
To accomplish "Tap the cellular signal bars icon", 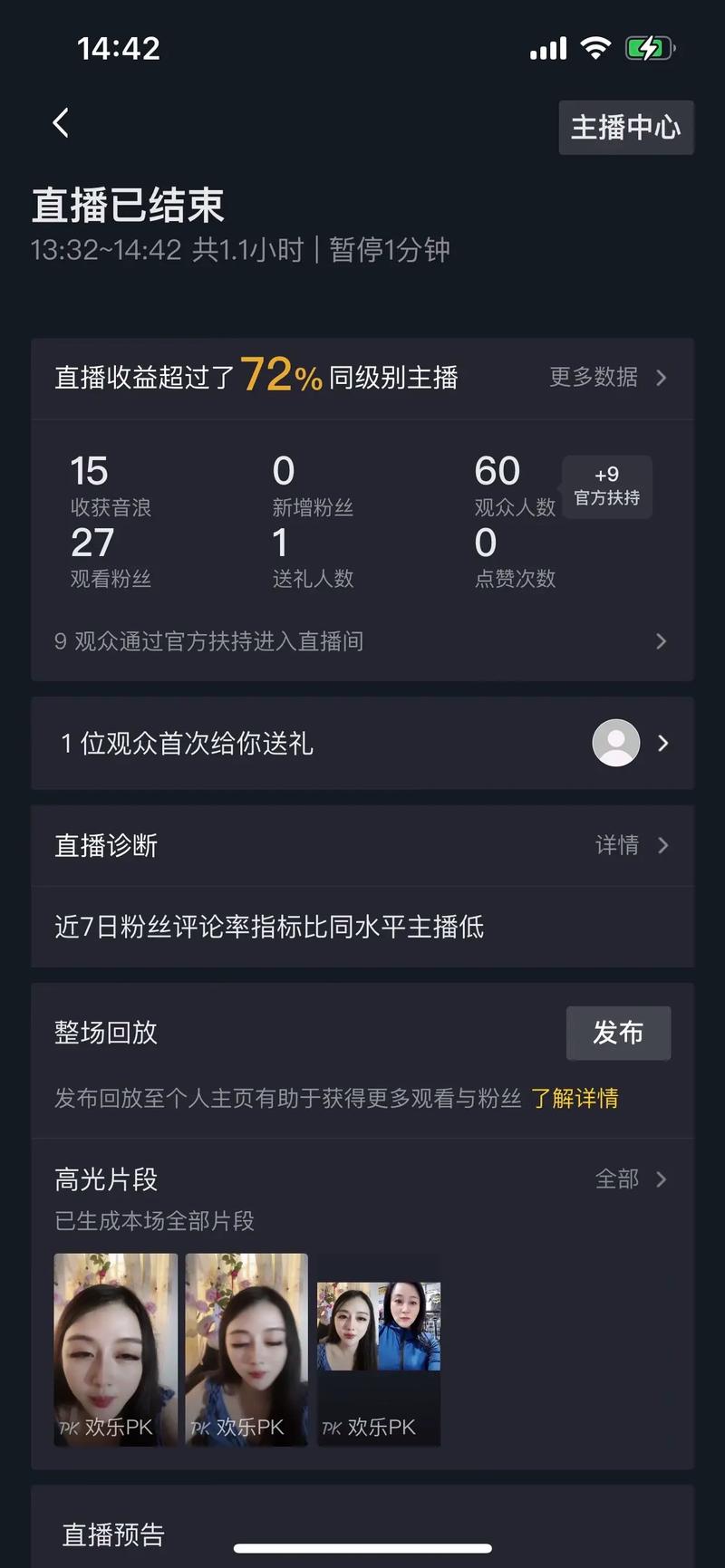I will tap(547, 47).
